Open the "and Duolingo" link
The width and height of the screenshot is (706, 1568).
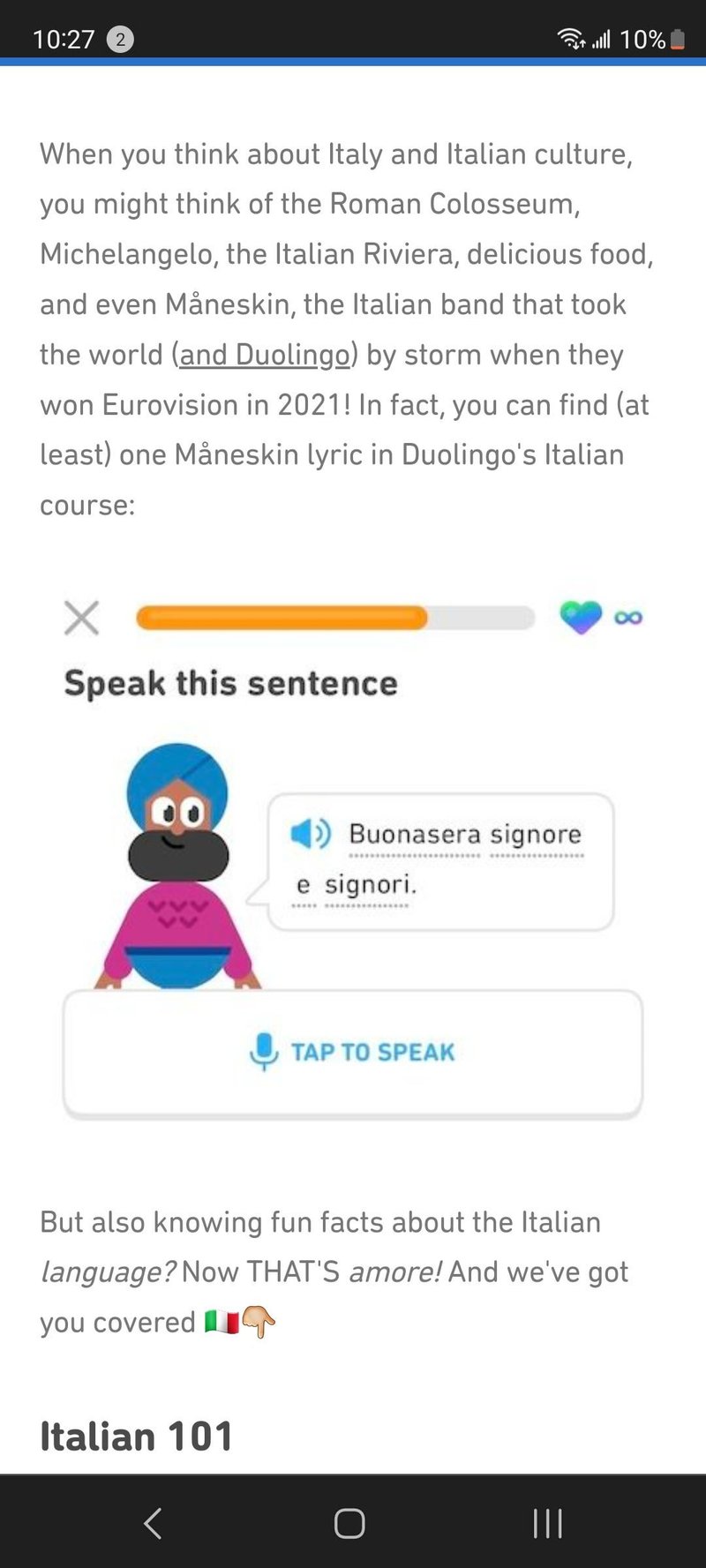(x=265, y=355)
